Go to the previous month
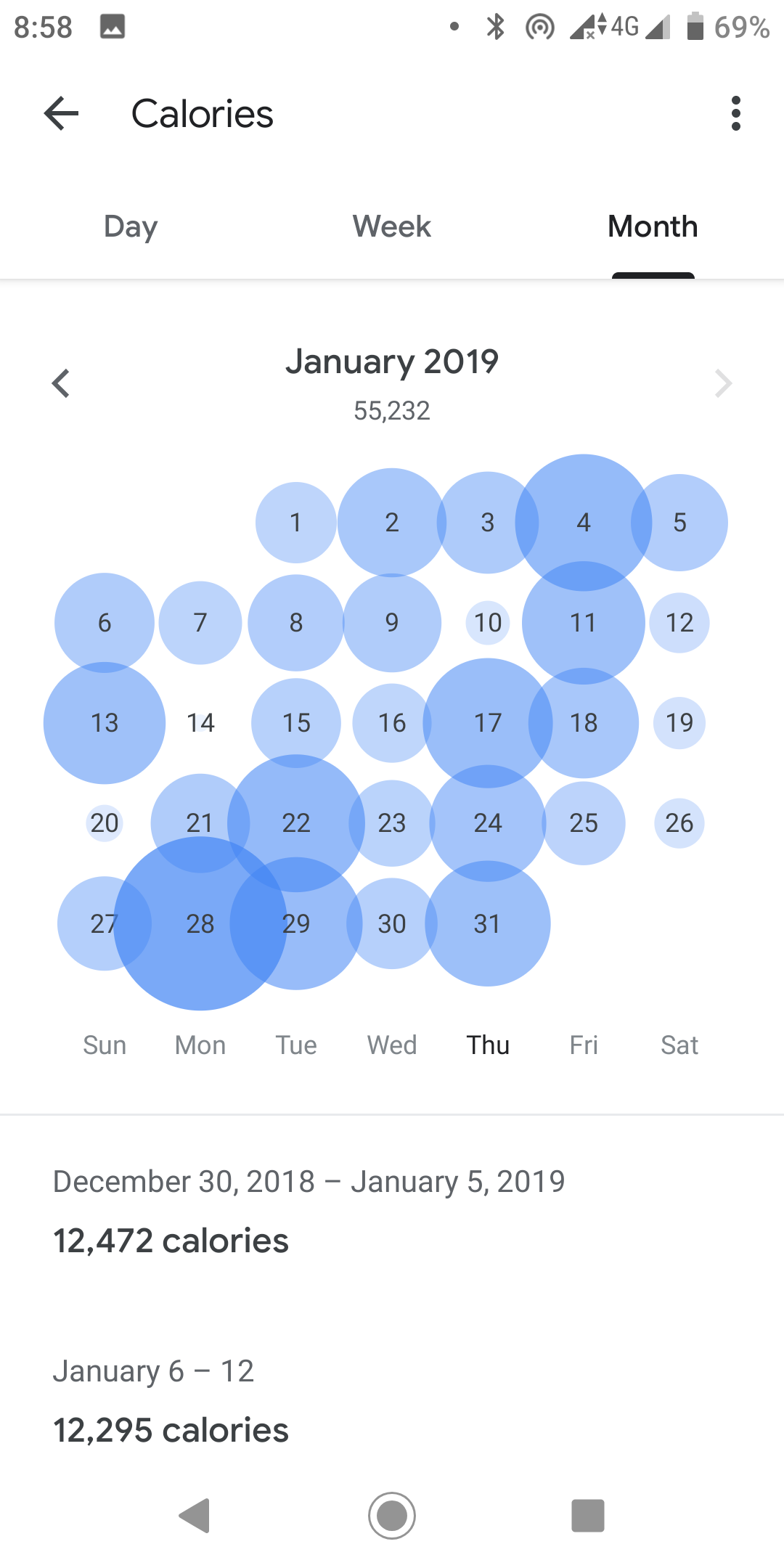The width and height of the screenshot is (784, 1568). [61, 383]
